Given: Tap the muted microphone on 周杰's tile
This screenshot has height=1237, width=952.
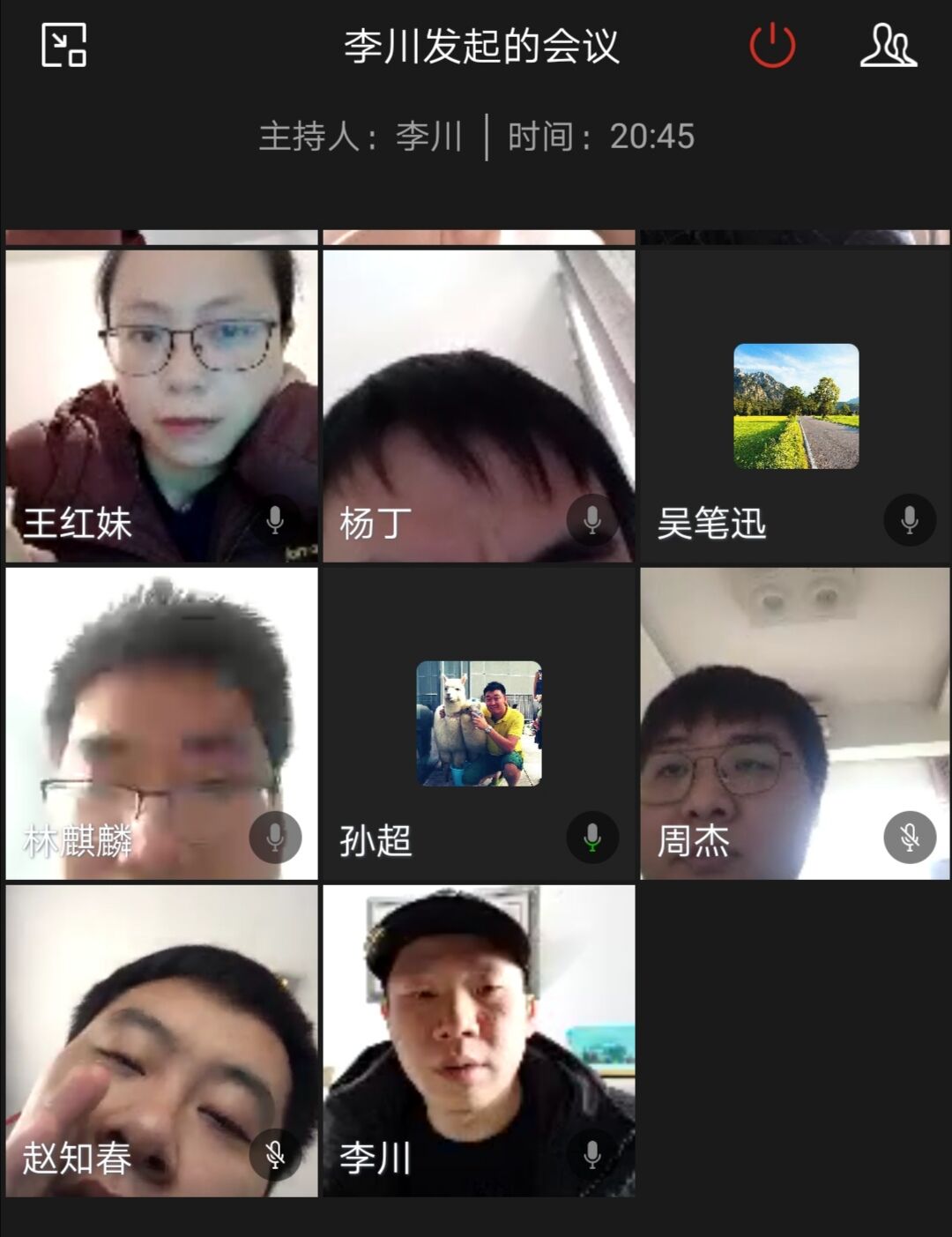Looking at the screenshot, I should point(910,838).
